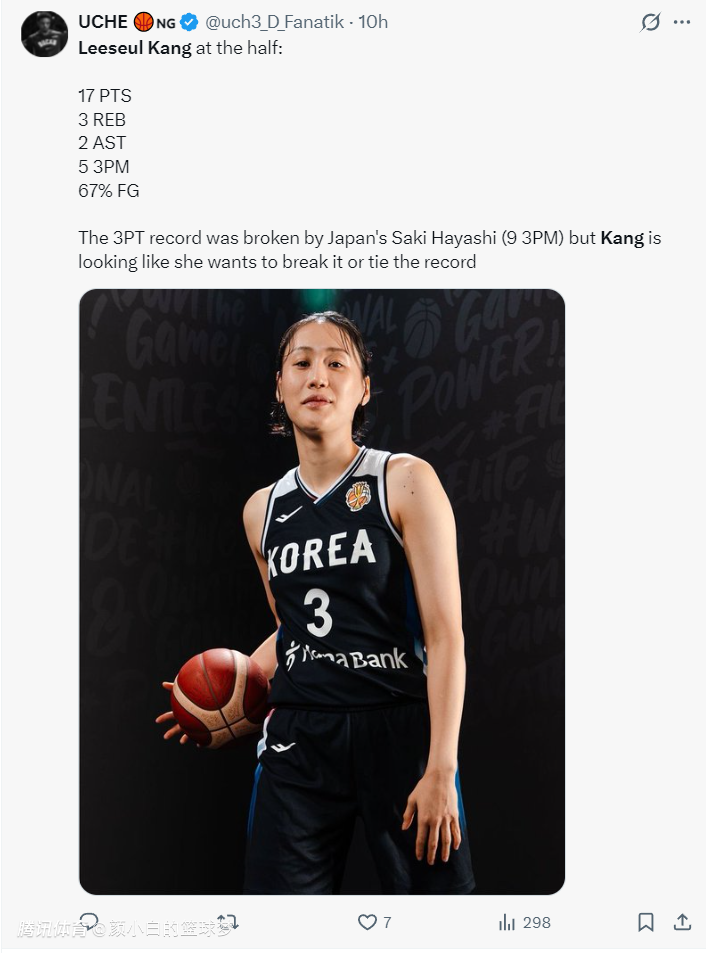The height and width of the screenshot is (953, 706).
Task: View Leeseul Kang's photo full screen
Action: pos(322,591)
